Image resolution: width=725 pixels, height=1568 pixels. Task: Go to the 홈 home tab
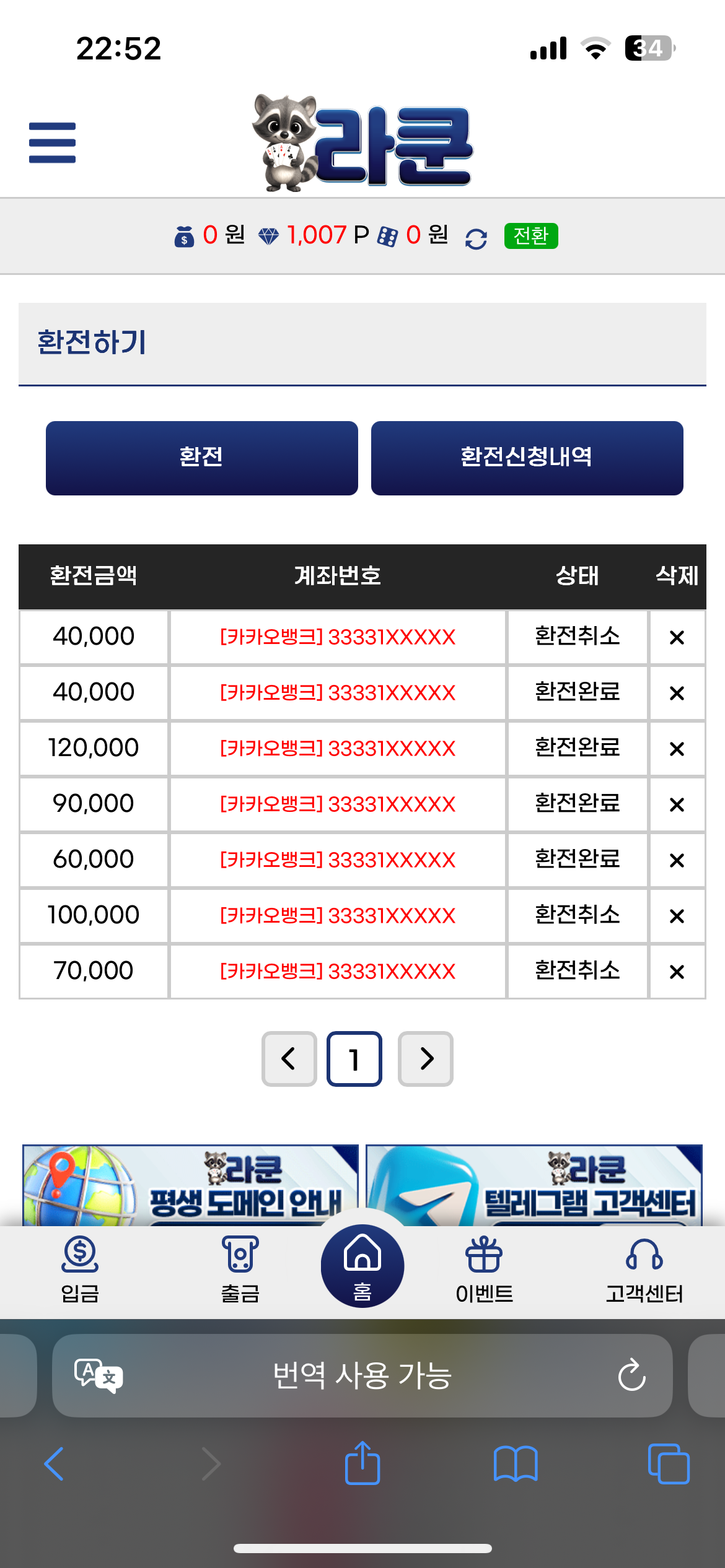(362, 1266)
